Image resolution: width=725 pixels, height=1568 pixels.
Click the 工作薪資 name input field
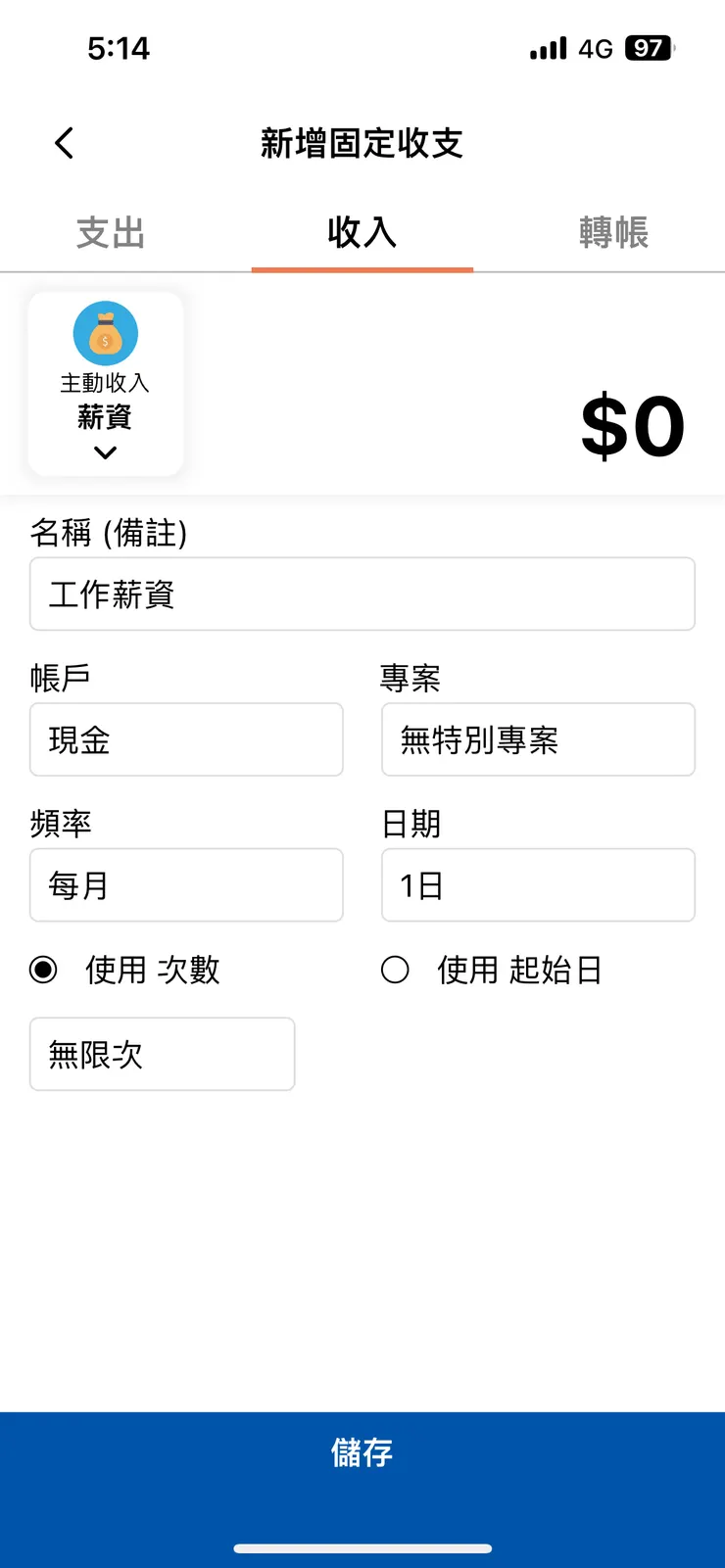point(362,594)
